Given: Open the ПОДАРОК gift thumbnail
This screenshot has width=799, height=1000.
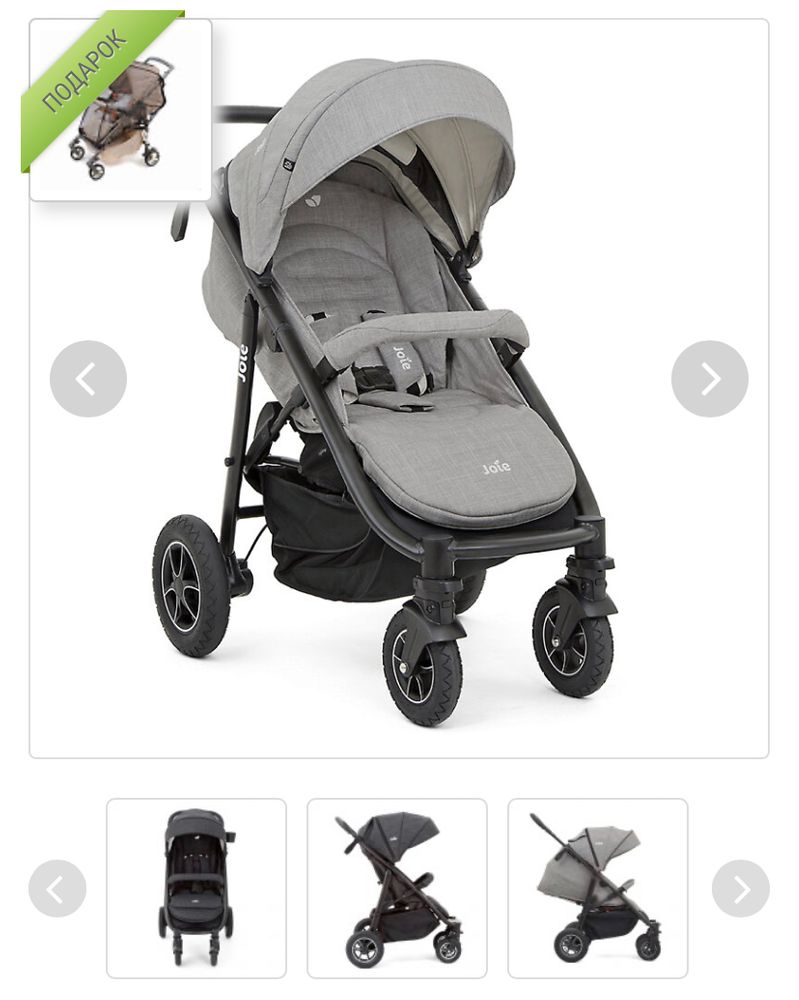Looking at the screenshot, I should tap(120, 109).
